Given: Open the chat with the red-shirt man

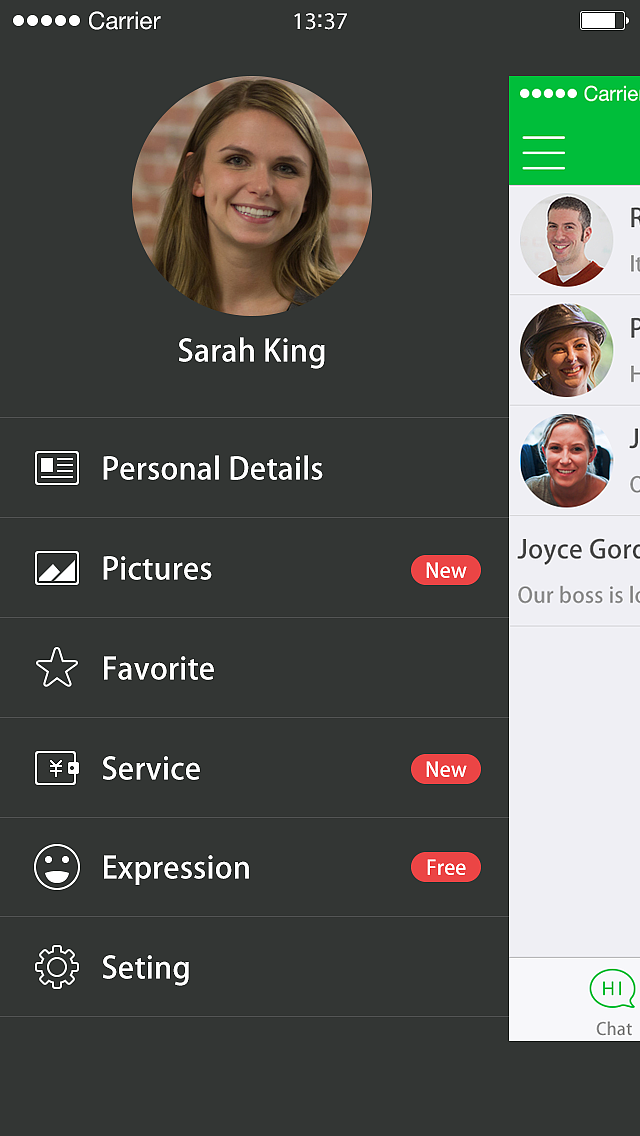Looking at the screenshot, I should [x=575, y=240].
